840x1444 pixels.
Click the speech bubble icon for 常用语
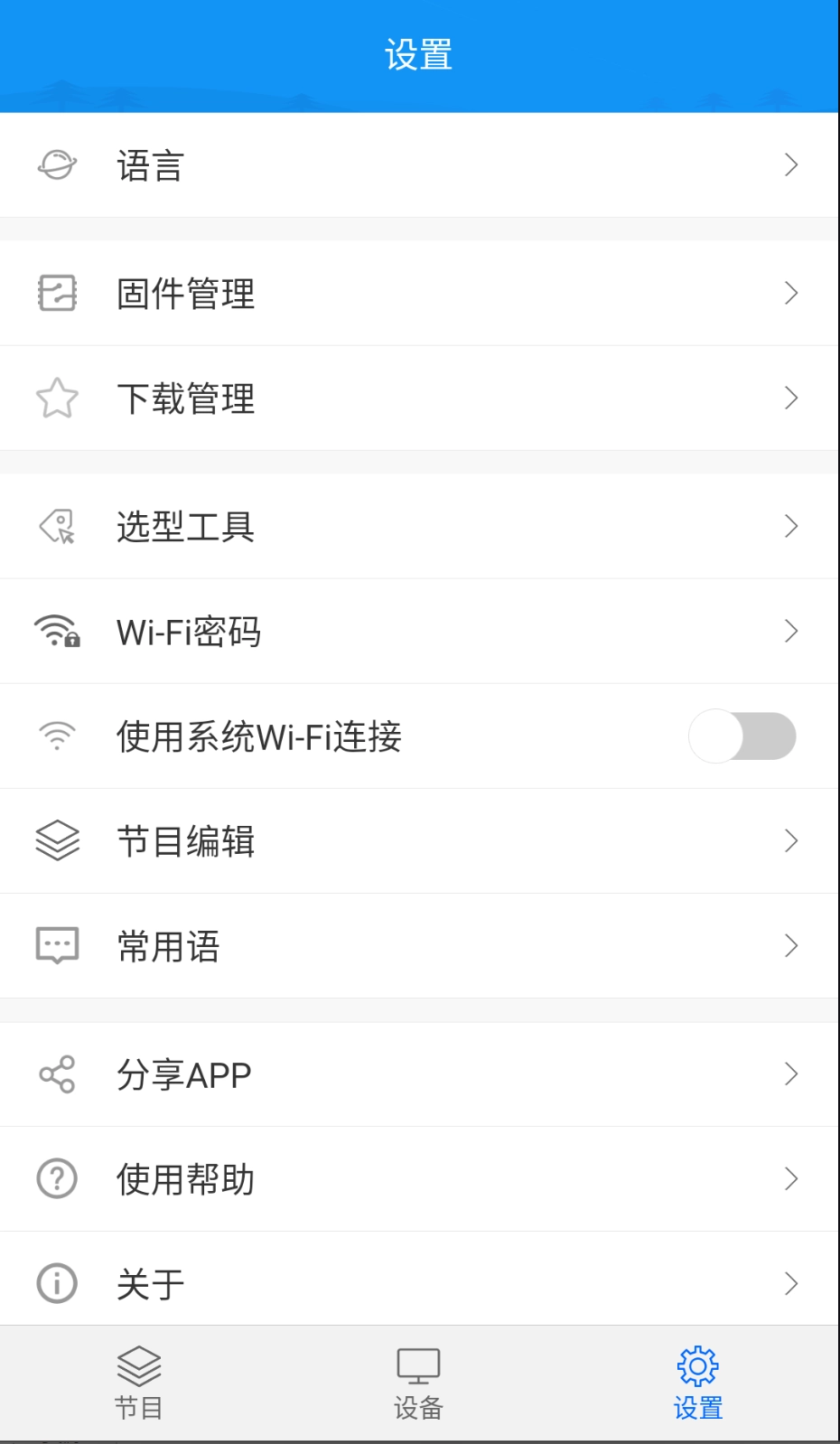(56, 946)
